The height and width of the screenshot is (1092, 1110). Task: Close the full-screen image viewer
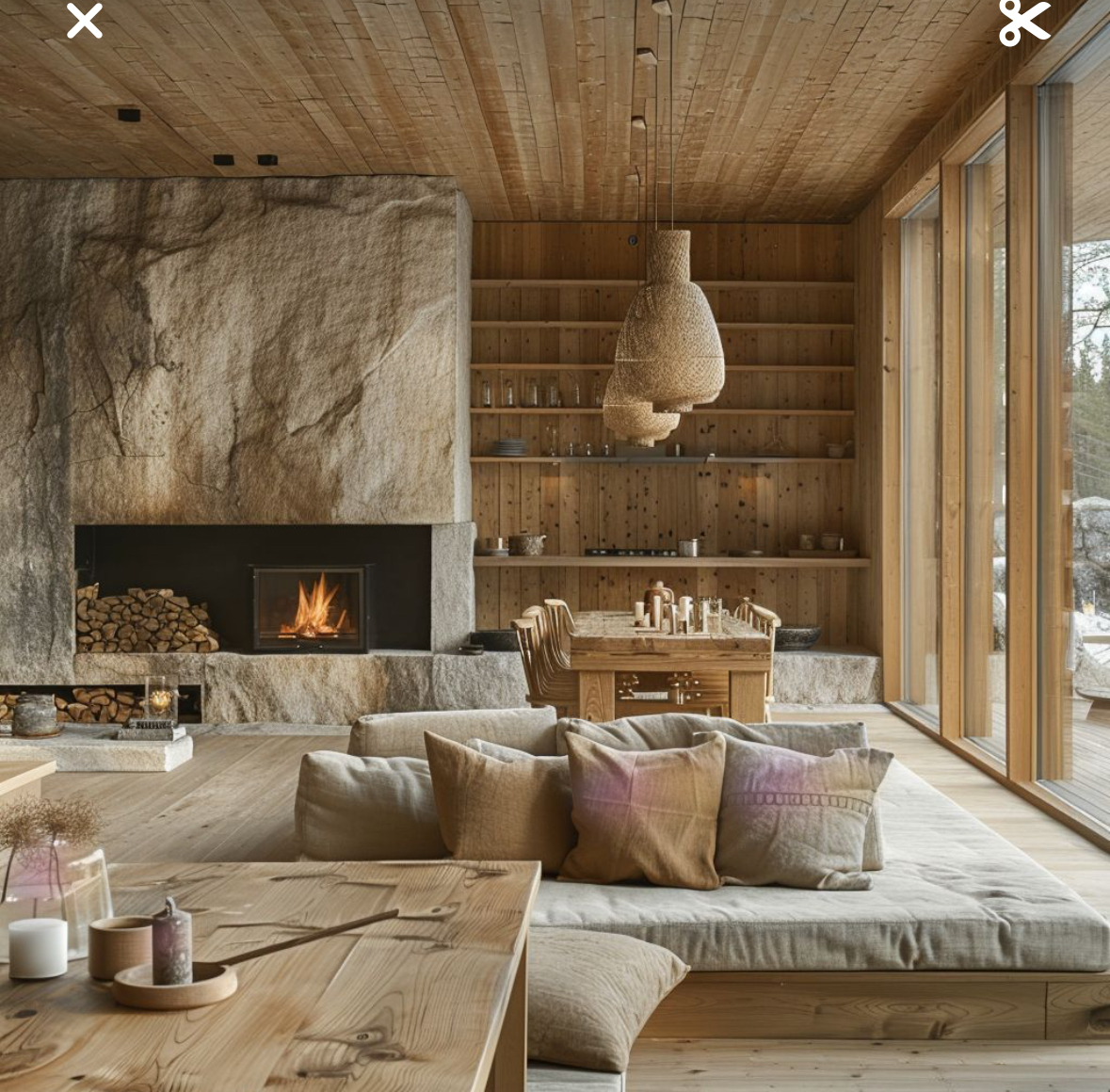[85, 21]
